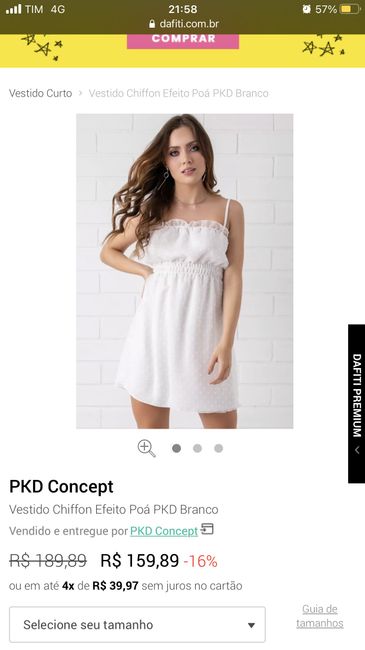Open Guia de tamanhos link
This screenshot has width=365, height=650.
tap(320, 616)
